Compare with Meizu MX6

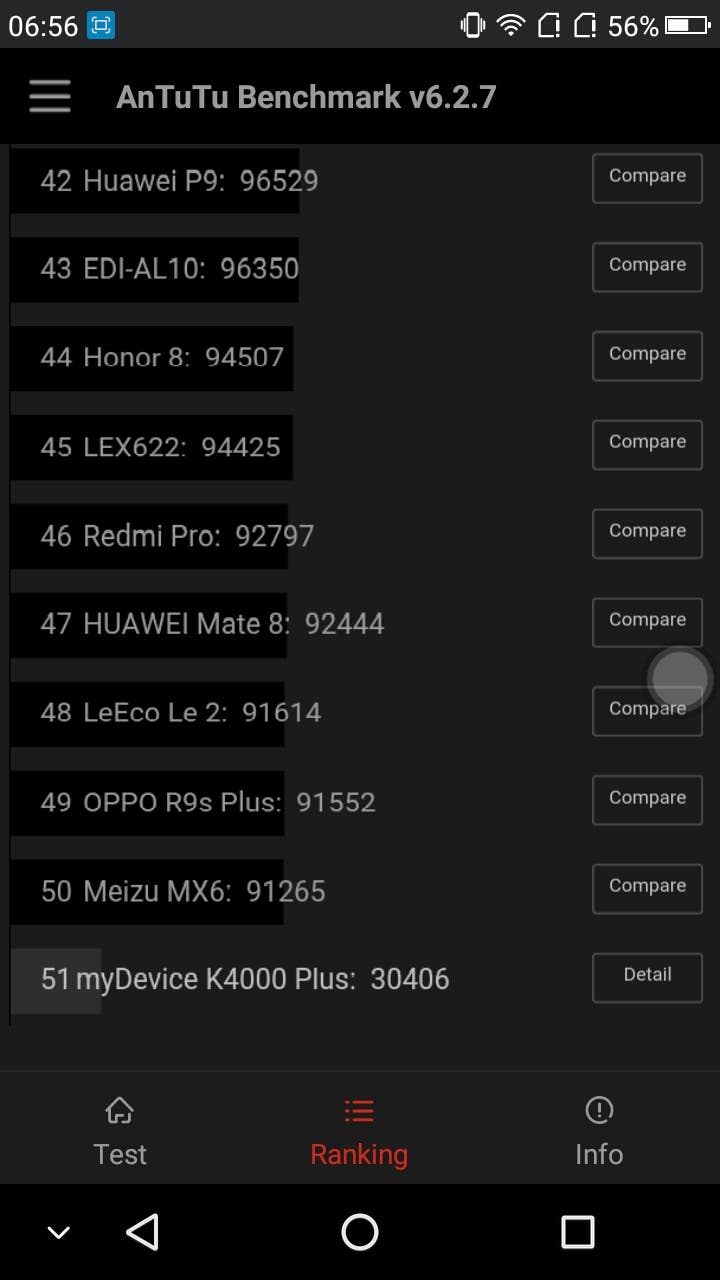[x=647, y=889]
